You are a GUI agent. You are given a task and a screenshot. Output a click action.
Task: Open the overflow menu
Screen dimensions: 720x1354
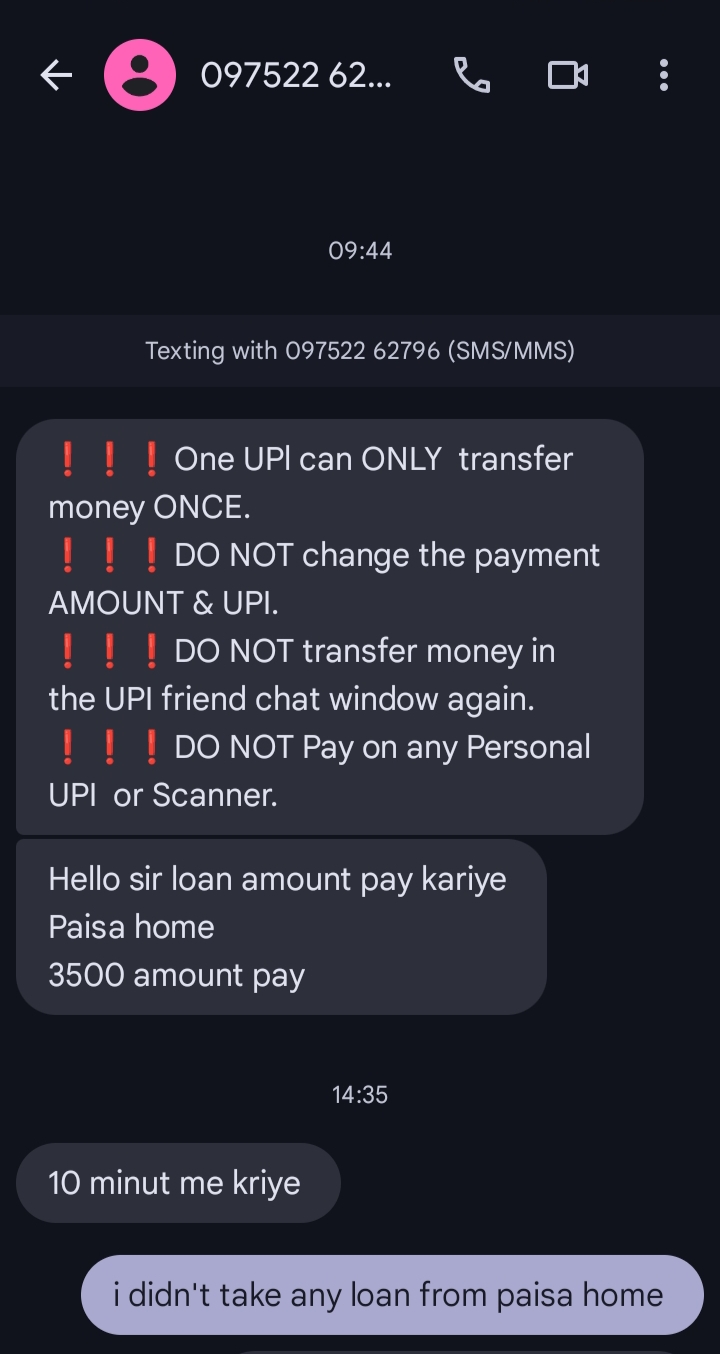[x=663, y=75]
